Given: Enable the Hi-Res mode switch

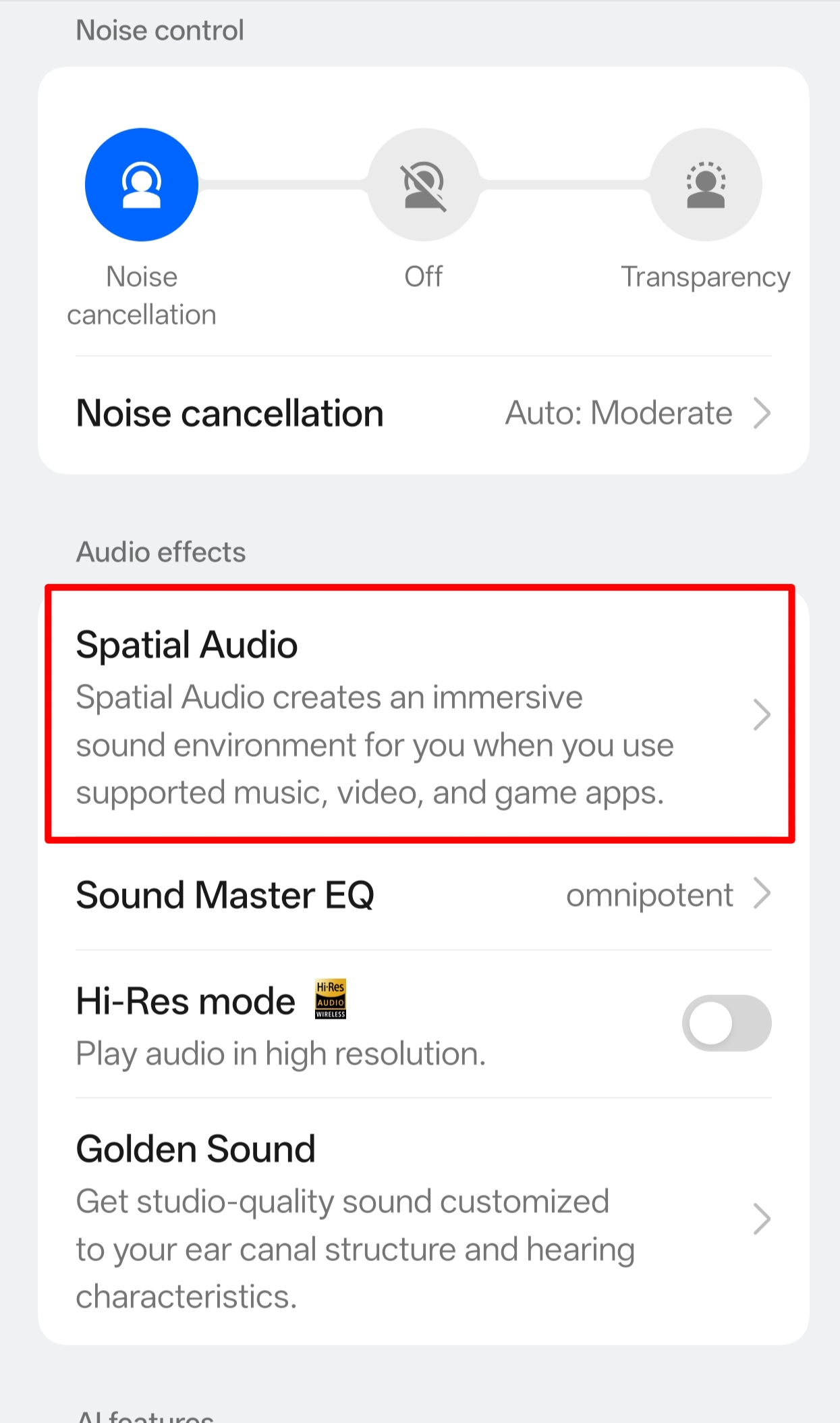Looking at the screenshot, I should [x=726, y=1023].
